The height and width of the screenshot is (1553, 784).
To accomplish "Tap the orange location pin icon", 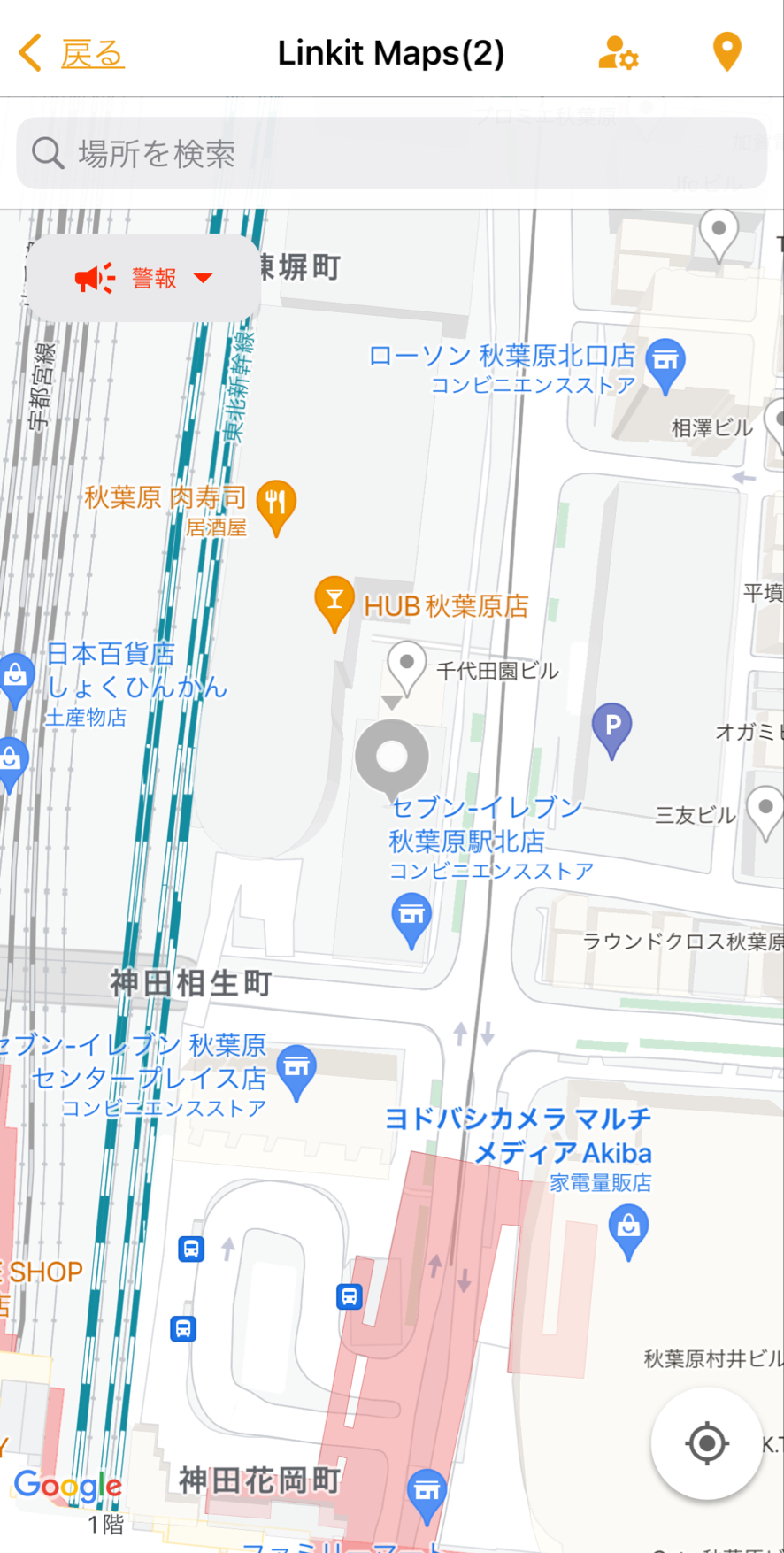I will click(x=726, y=52).
